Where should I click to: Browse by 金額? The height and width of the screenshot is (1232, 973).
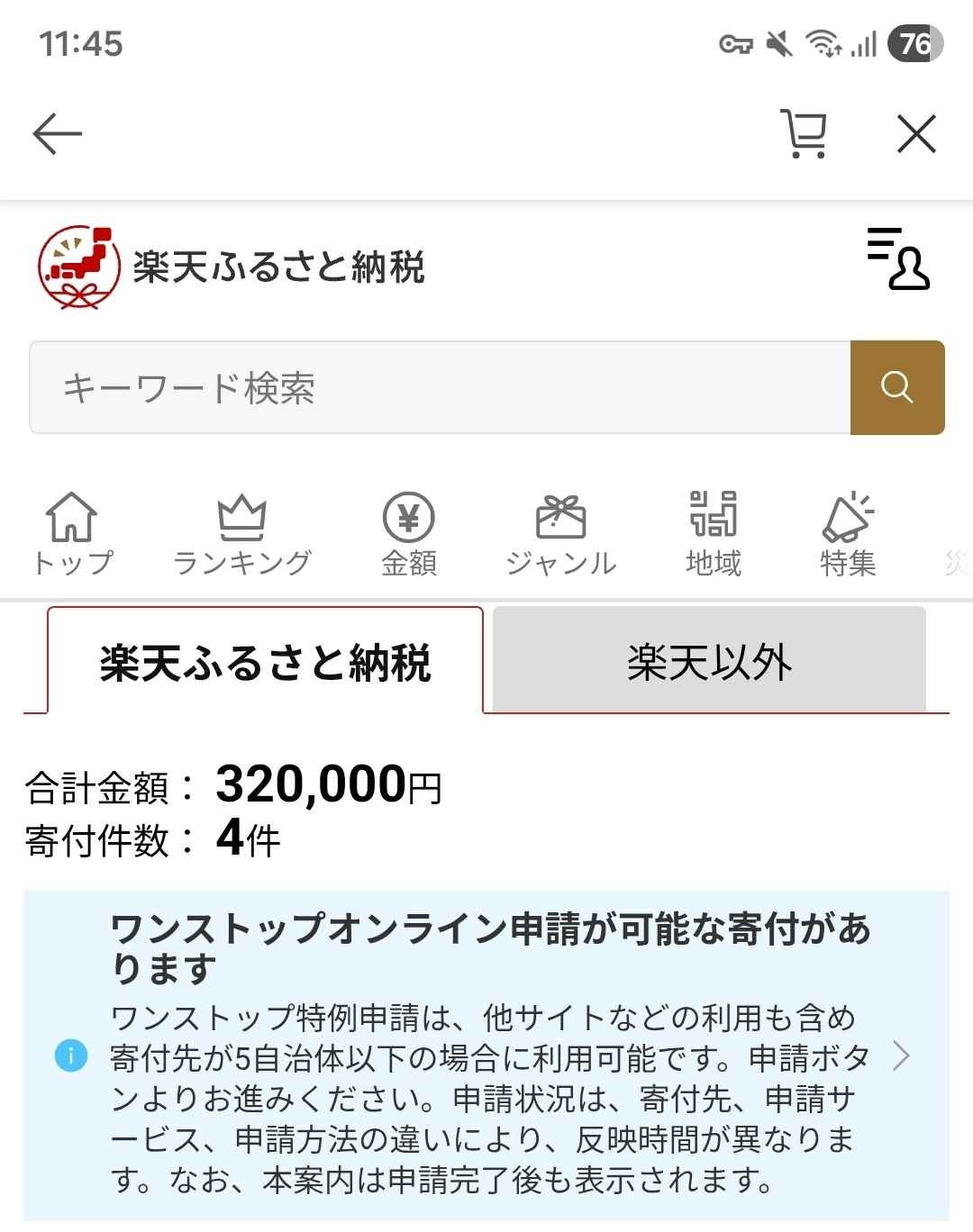click(409, 535)
